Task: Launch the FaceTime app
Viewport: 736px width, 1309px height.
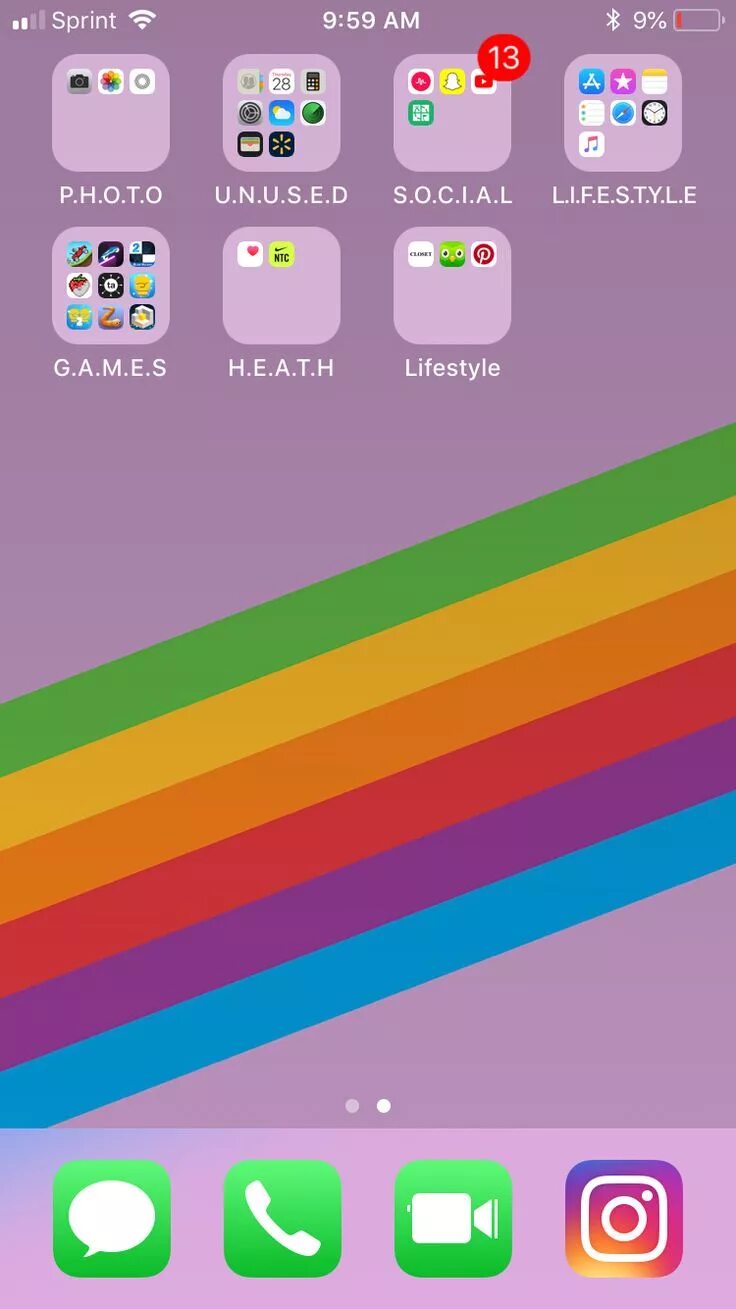Action: pyautogui.click(x=453, y=1218)
